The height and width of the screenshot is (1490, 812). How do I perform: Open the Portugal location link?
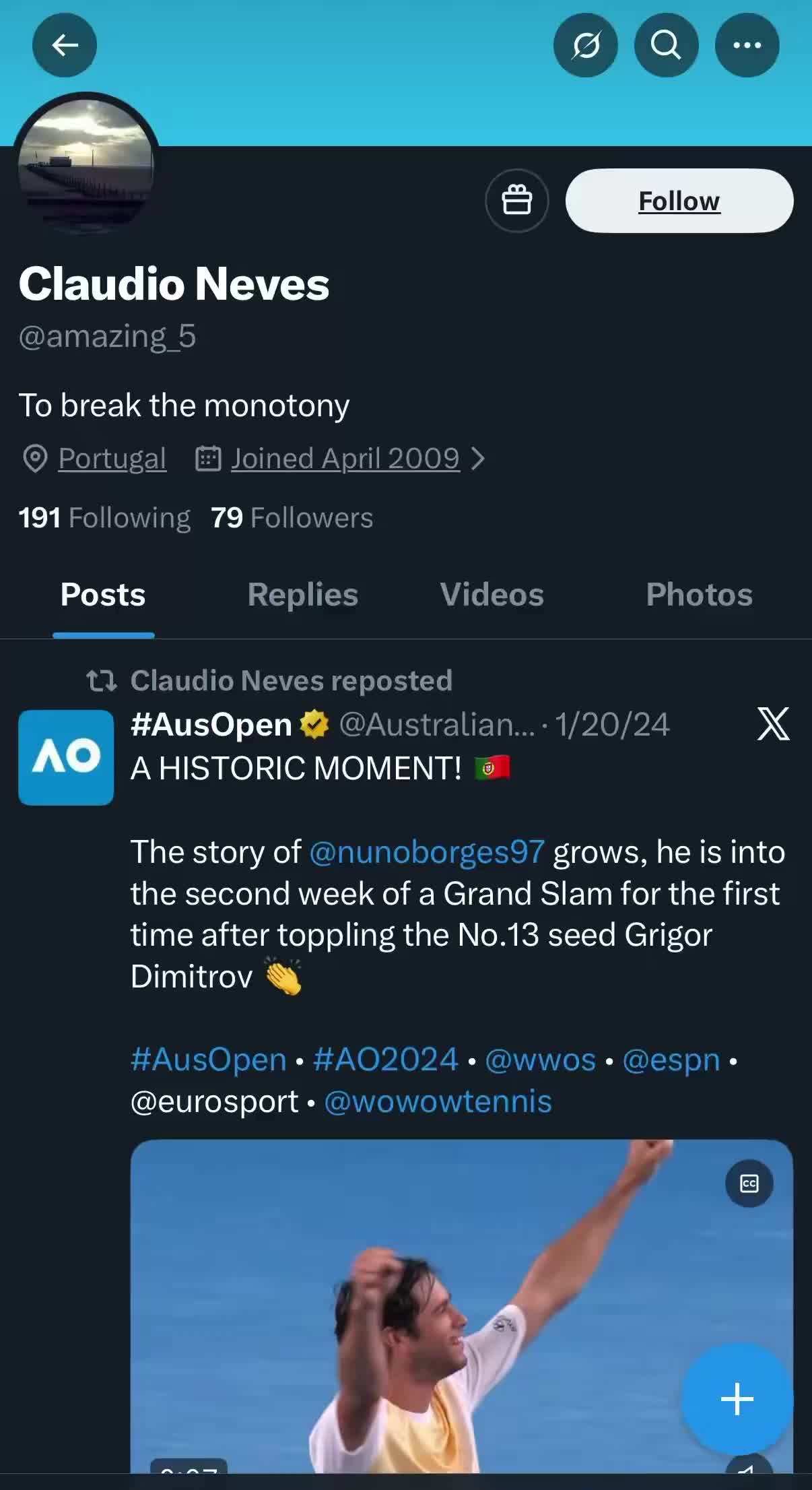click(x=112, y=459)
